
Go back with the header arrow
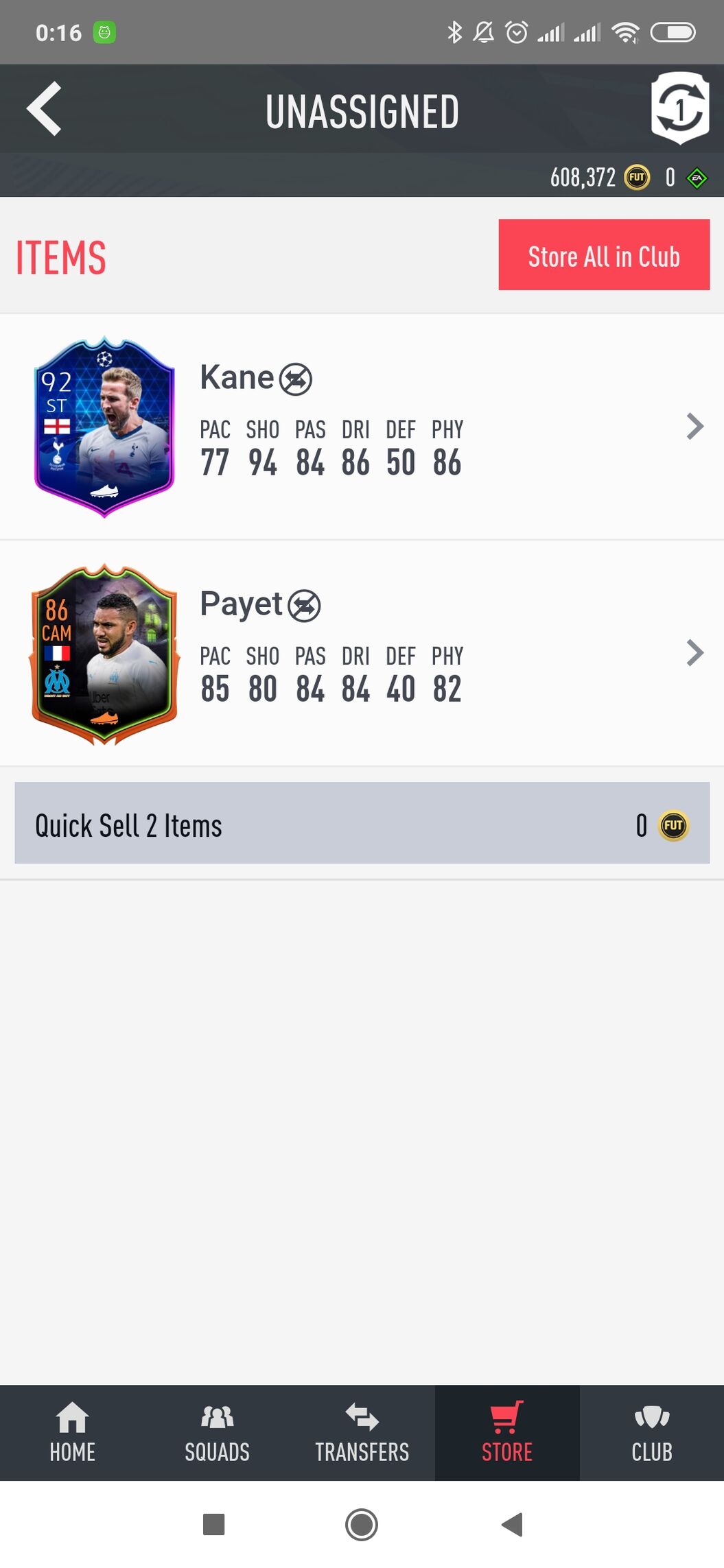44,109
